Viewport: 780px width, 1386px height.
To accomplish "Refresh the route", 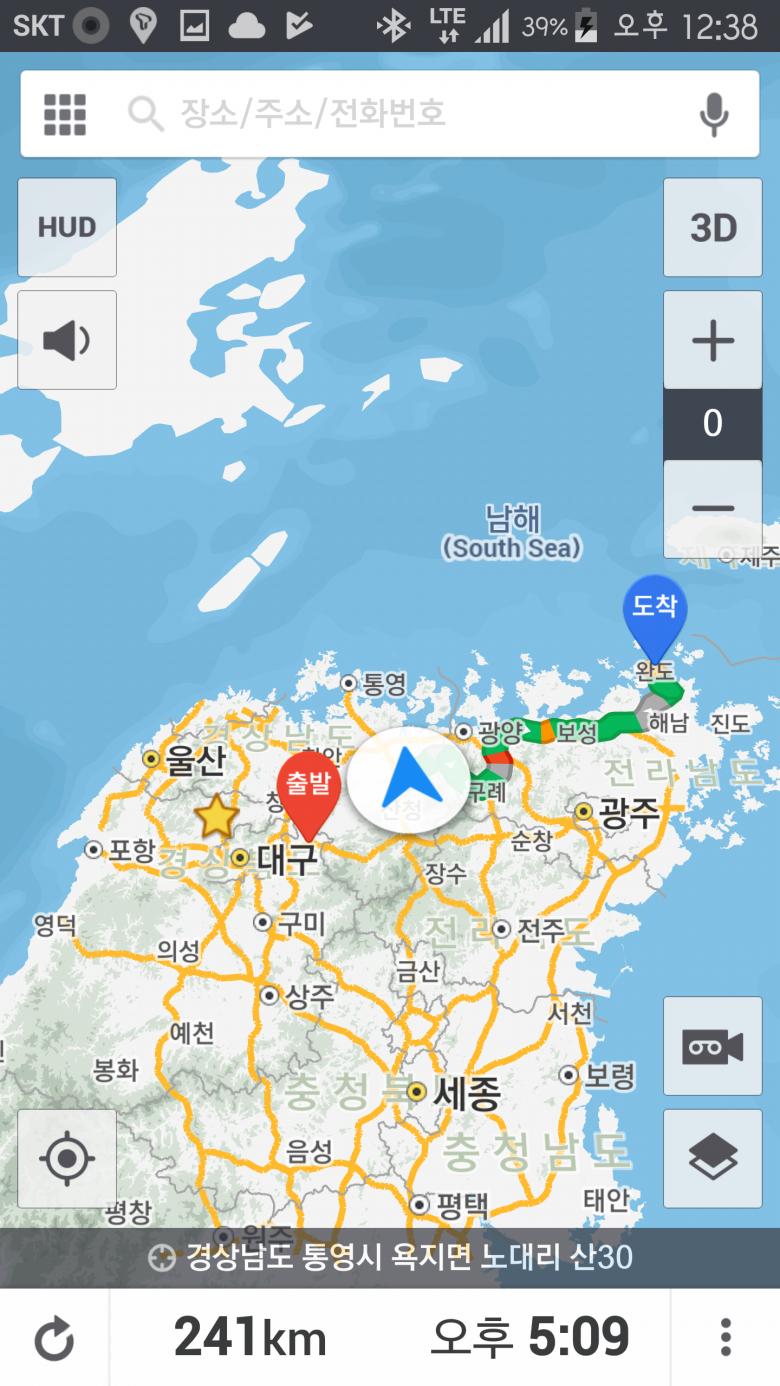I will 54,1338.
